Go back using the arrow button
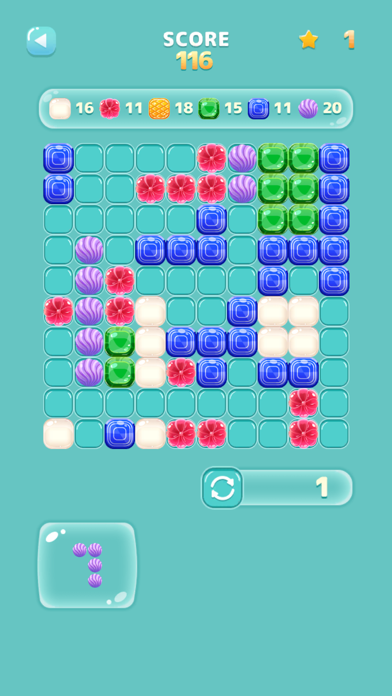Image resolution: width=392 pixels, height=696 pixels. coord(41,41)
